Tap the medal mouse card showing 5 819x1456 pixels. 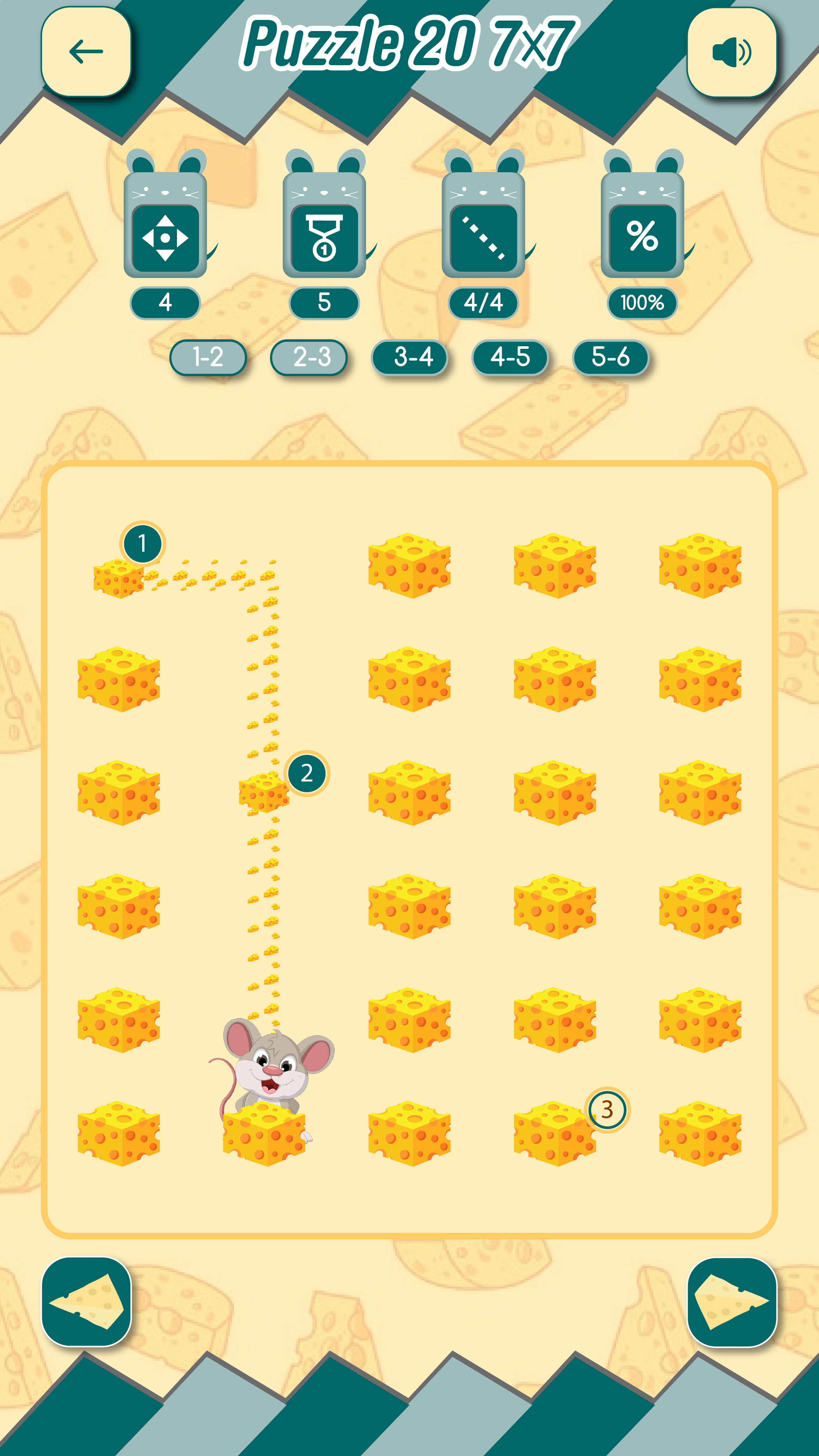[x=324, y=238]
